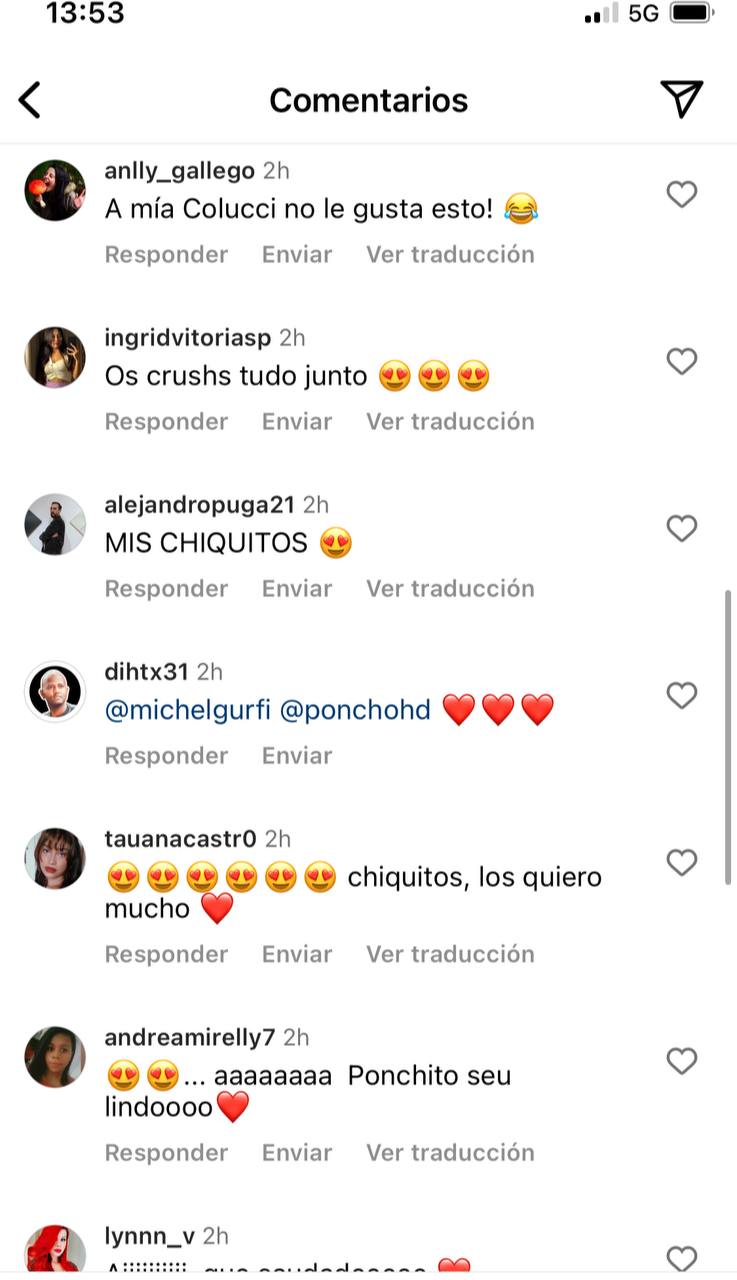
Task: Like the comment by anlly_gallego
Action: (681, 194)
